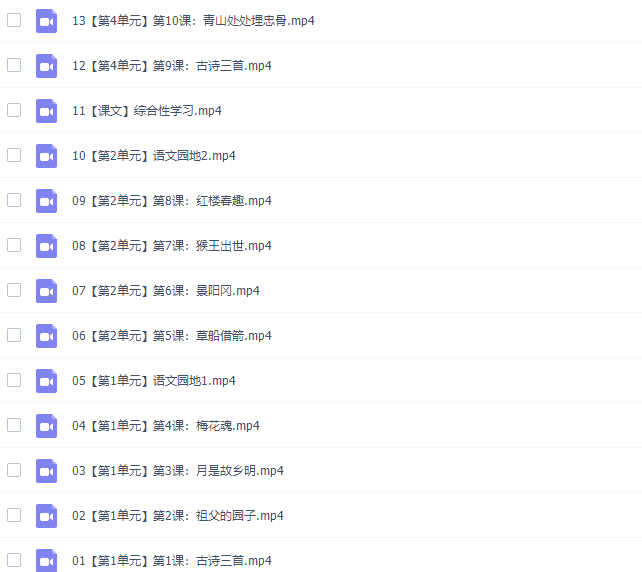The image size is (642, 572).
Task: Tick checkbox for 13 青山处处埋忠骨.mp4
Action: [14, 20]
